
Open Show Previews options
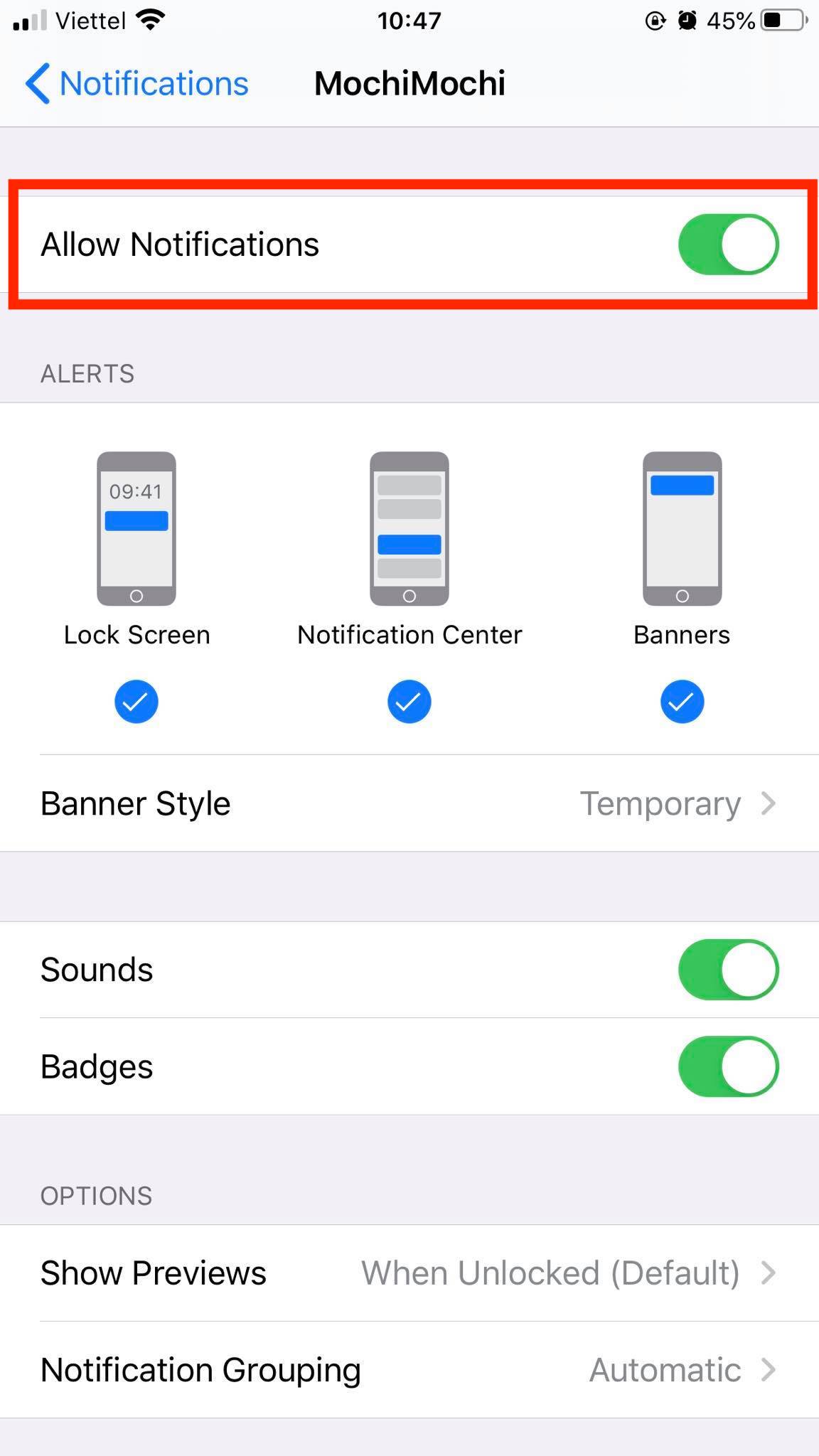point(409,1273)
